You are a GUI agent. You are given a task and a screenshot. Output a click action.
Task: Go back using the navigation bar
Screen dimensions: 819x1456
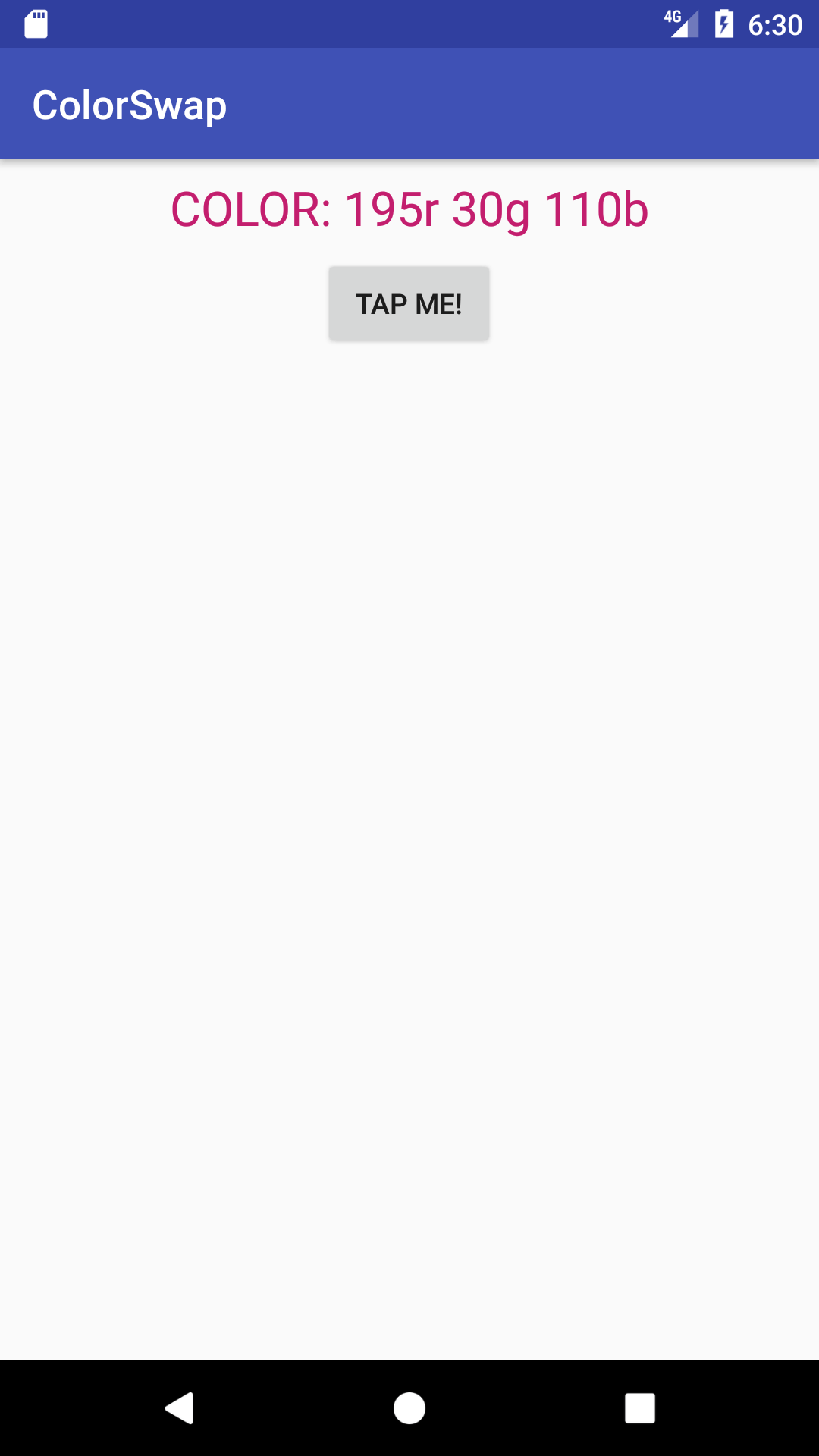coord(180,1408)
